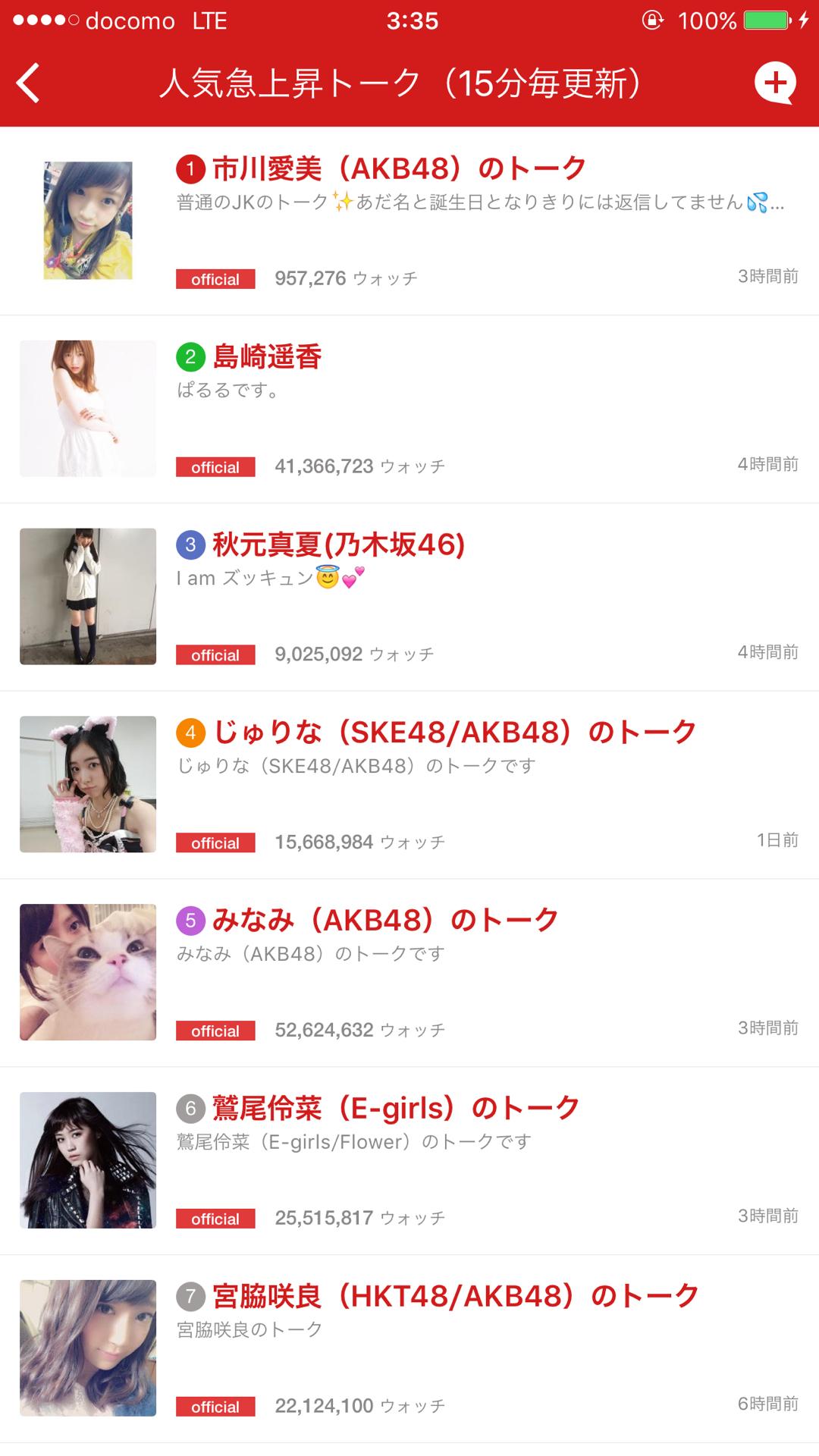Select みなみ（AKB48）のトーク
This screenshot has width=819, height=1456.
(385, 921)
